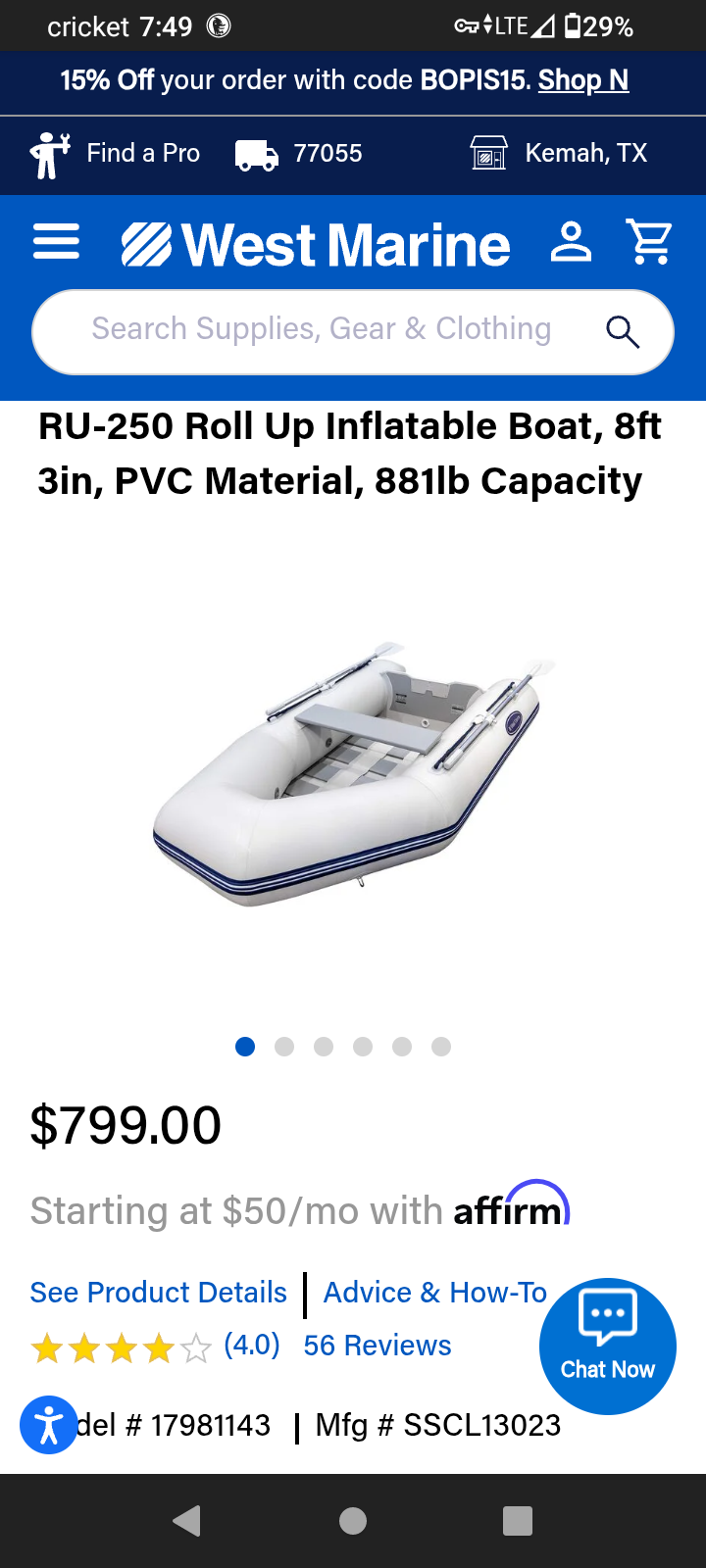The height and width of the screenshot is (1568, 706).
Task: Tap the Search Supplies, Gear & Clothing field
Action: coord(322,330)
